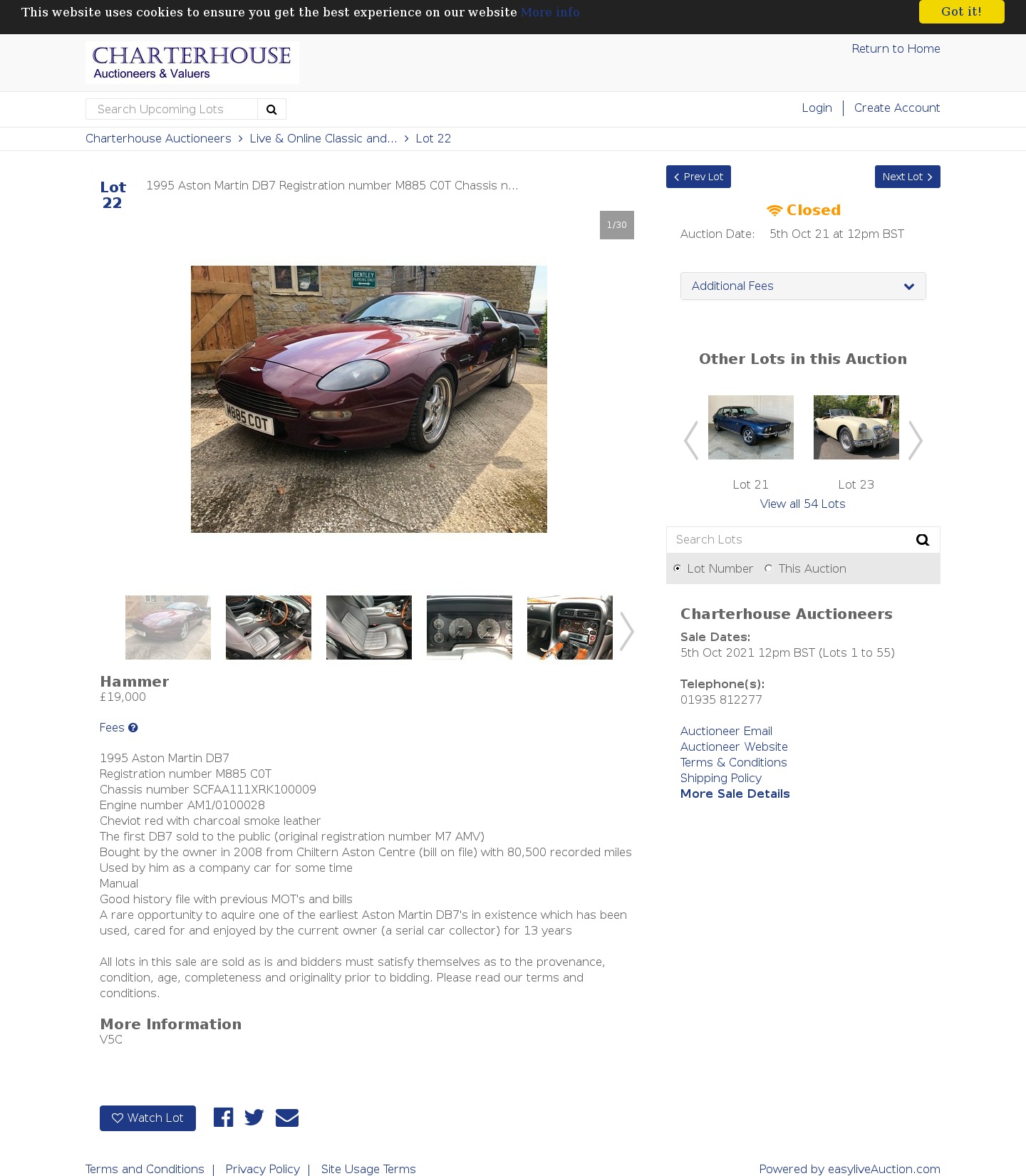Tap the Search Upcoming Lots field

coord(171,109)
